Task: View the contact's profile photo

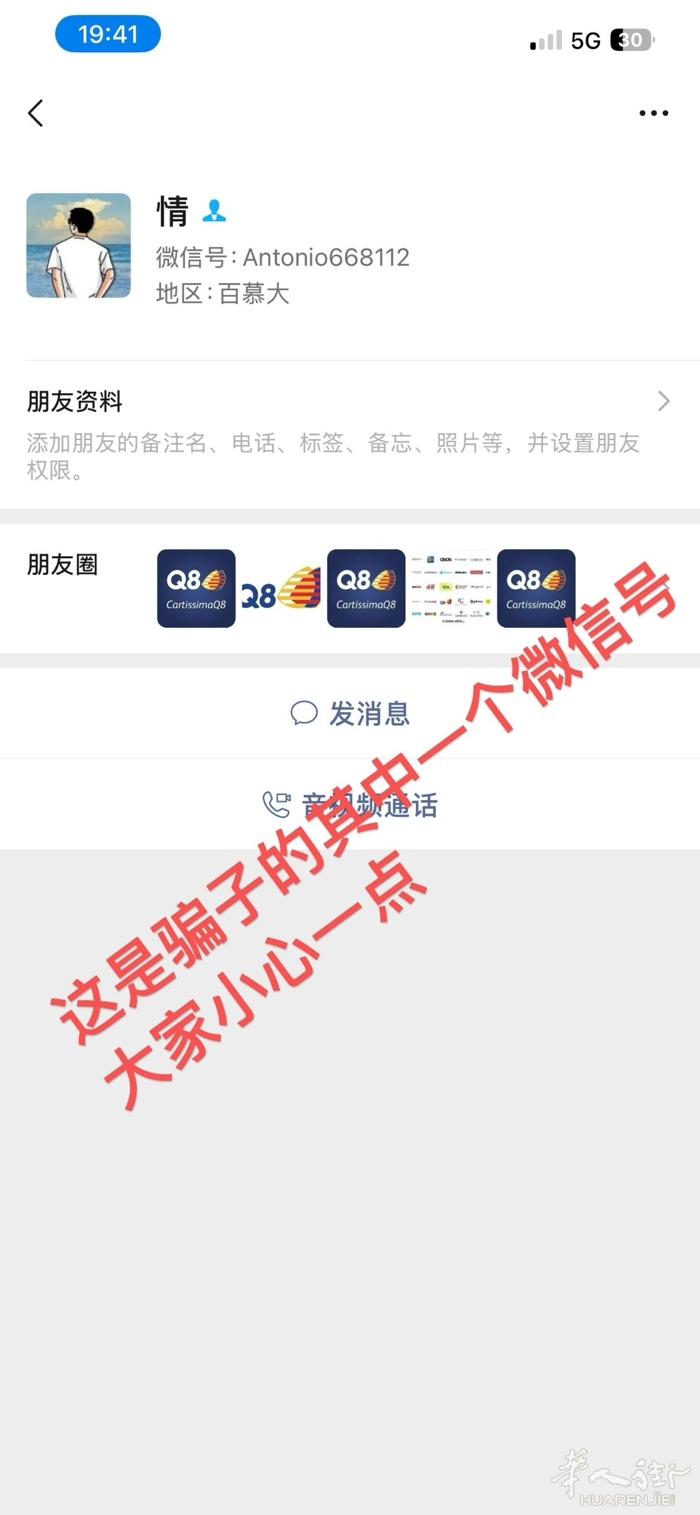Action: click(x=78, y=246)
